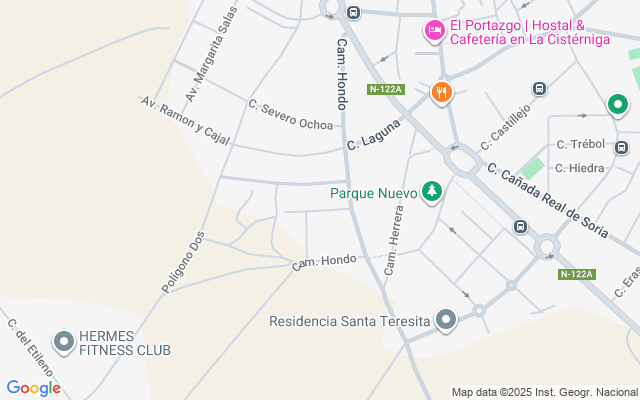The width and height of the screenshot is (640, 400).
Task: Open El Portazgo hostal pin
Action: click(x=434, y=31)
